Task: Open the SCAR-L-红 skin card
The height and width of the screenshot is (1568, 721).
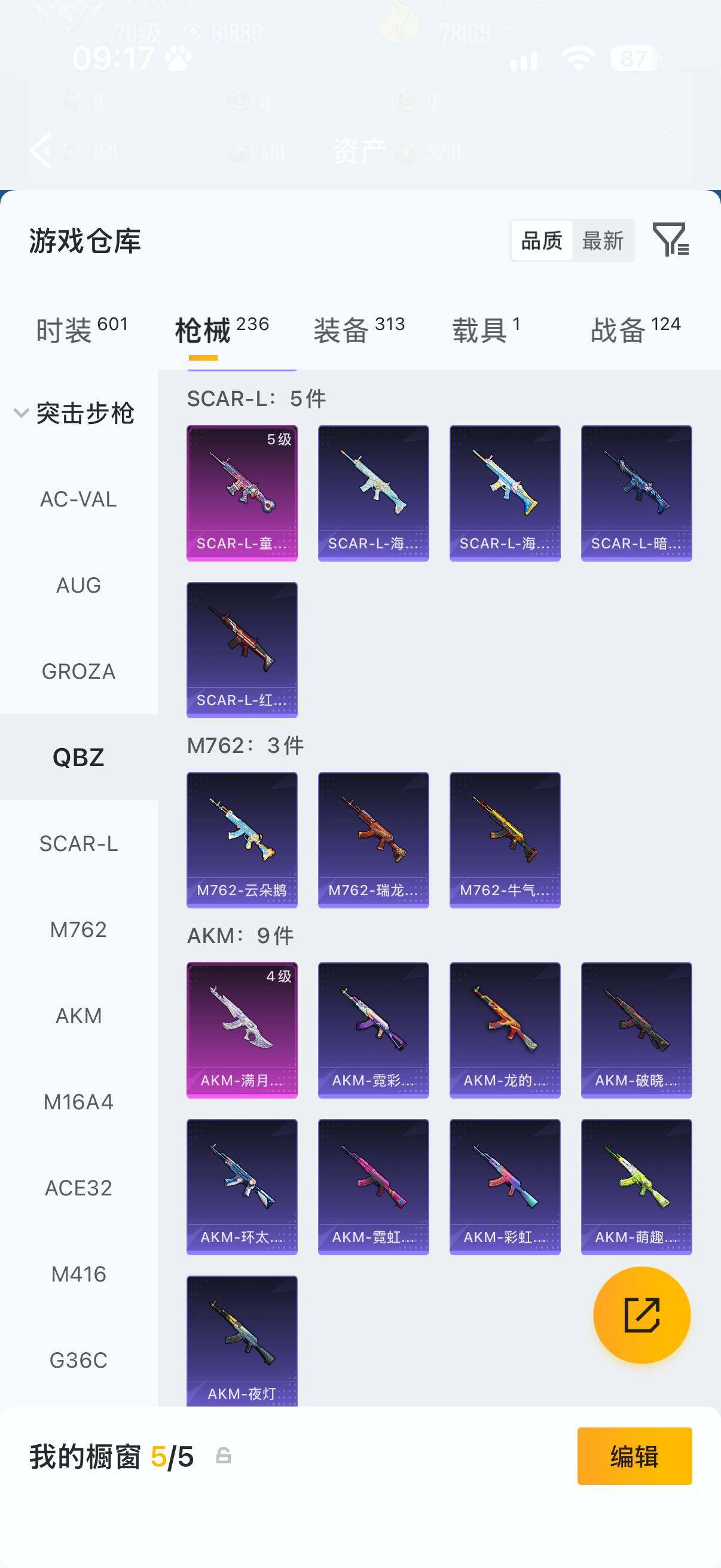Action: pos(242,650)
